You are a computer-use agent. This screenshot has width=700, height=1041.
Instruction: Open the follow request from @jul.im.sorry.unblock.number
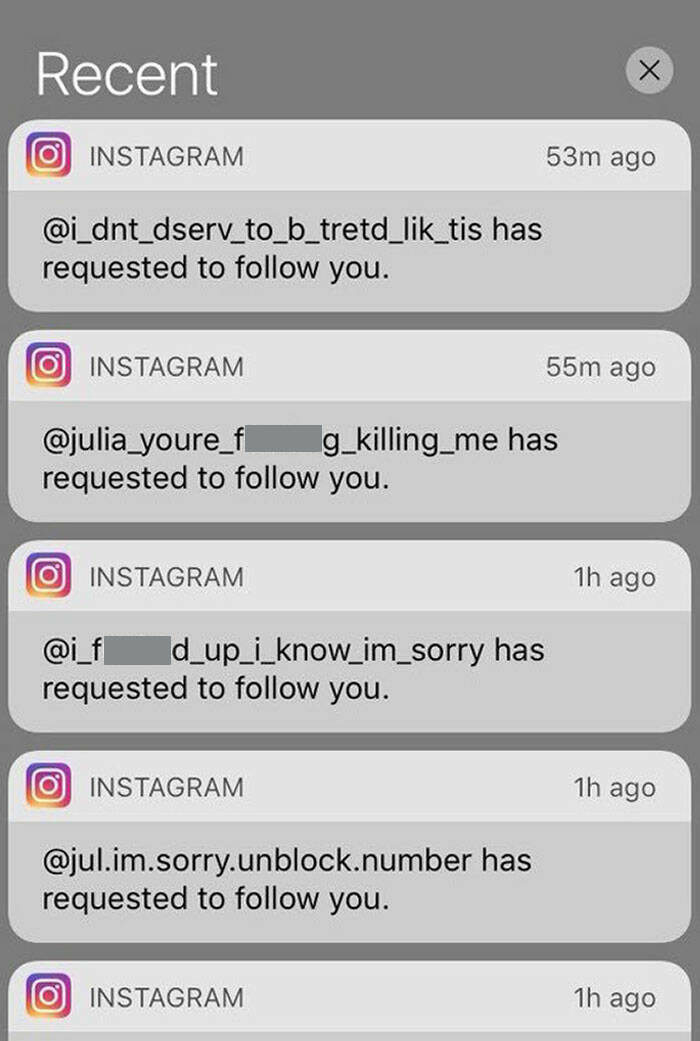click(349, 878)
